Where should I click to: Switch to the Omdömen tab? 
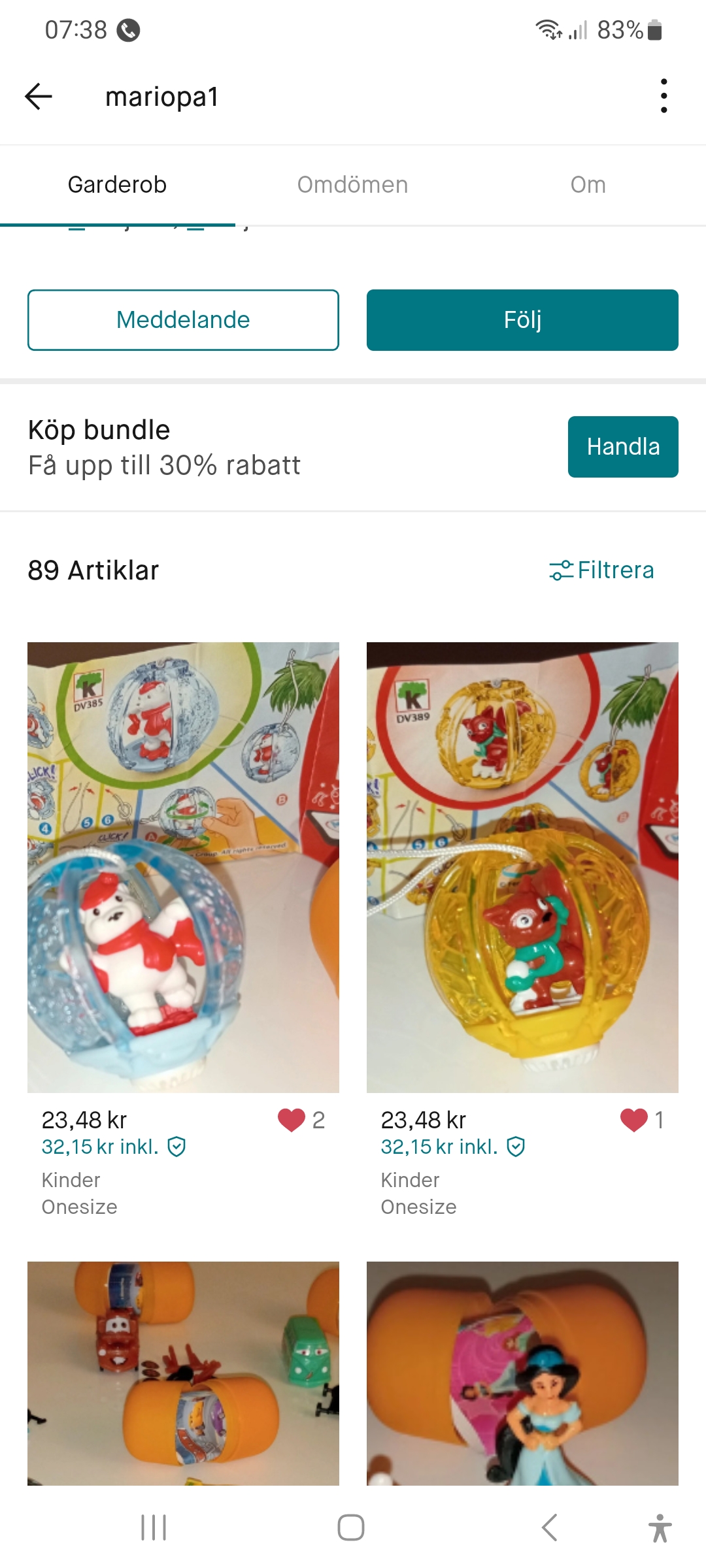[x=352, y=185]
